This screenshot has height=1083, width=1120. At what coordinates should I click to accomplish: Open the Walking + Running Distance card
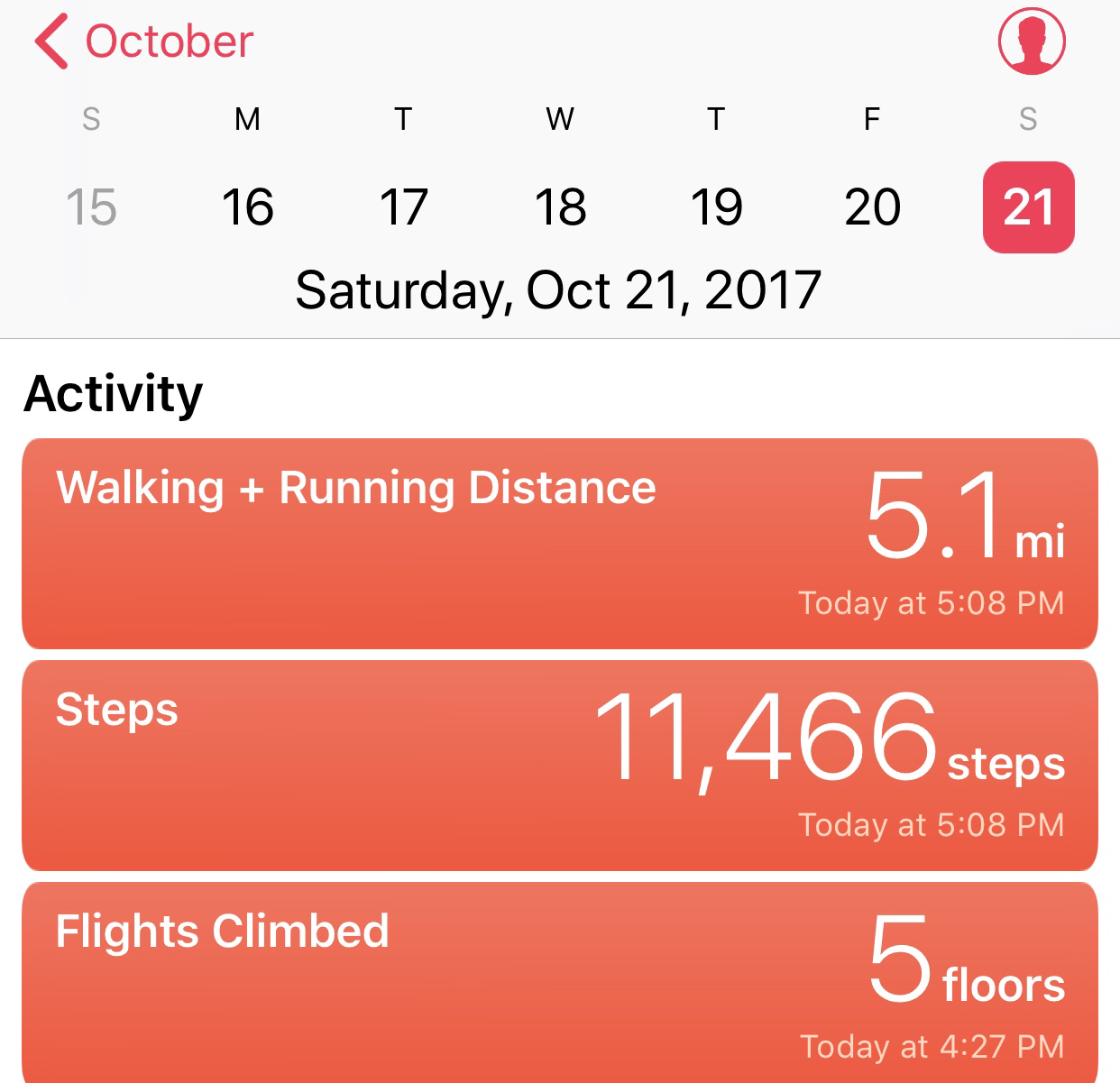(559, 543)
